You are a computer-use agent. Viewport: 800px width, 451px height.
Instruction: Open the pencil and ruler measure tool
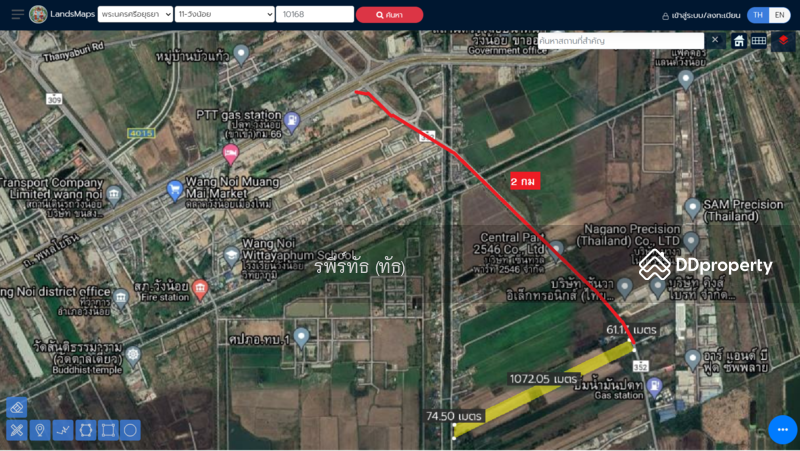click(x=16, y=430)
